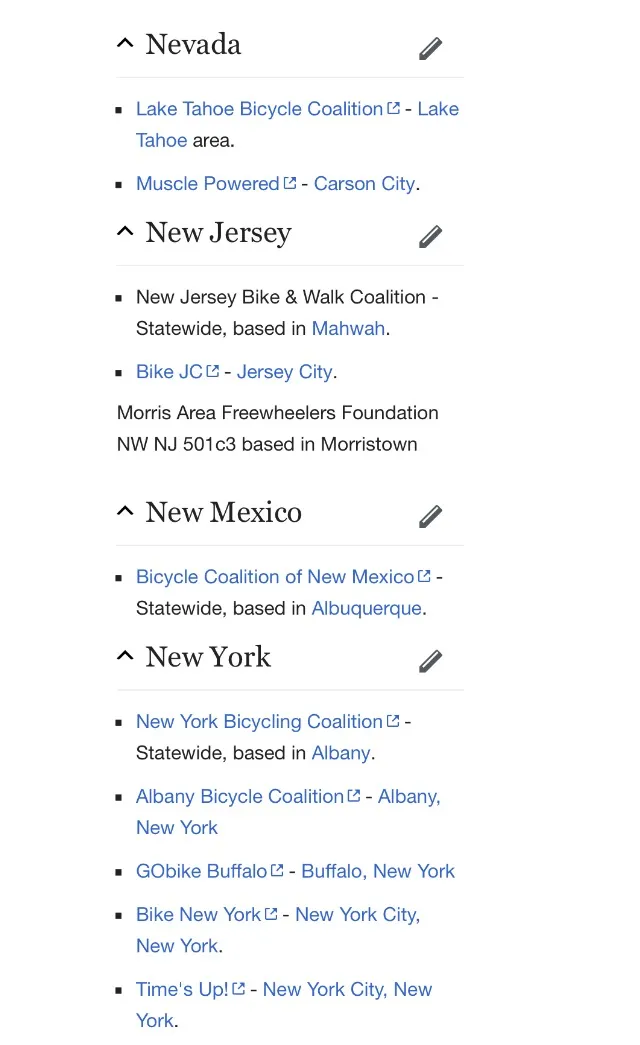The image size is (640, 1045).
Task: Collapse the New York section
Action: (x=125, y=656)
